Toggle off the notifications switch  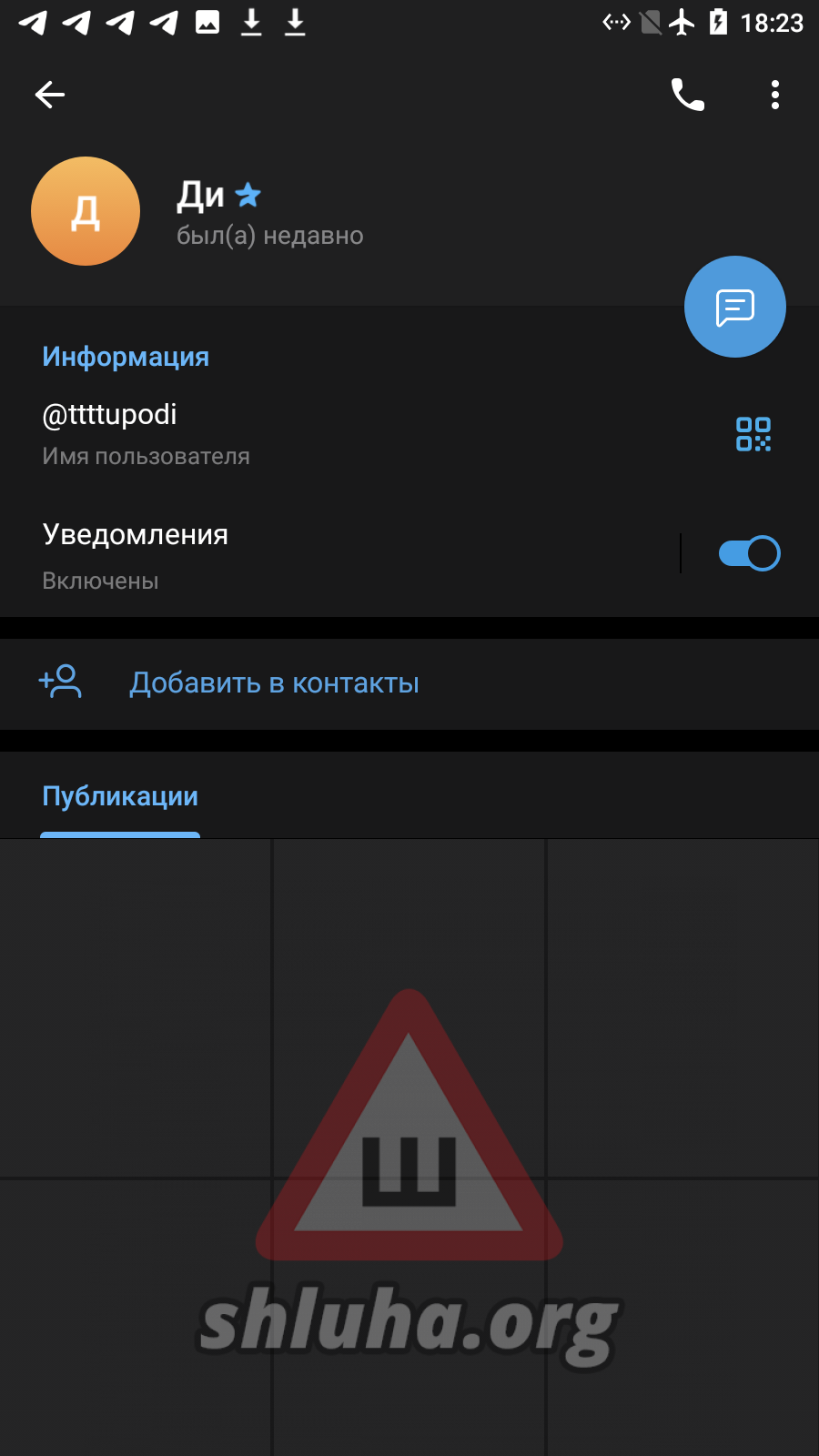[749, 553]
